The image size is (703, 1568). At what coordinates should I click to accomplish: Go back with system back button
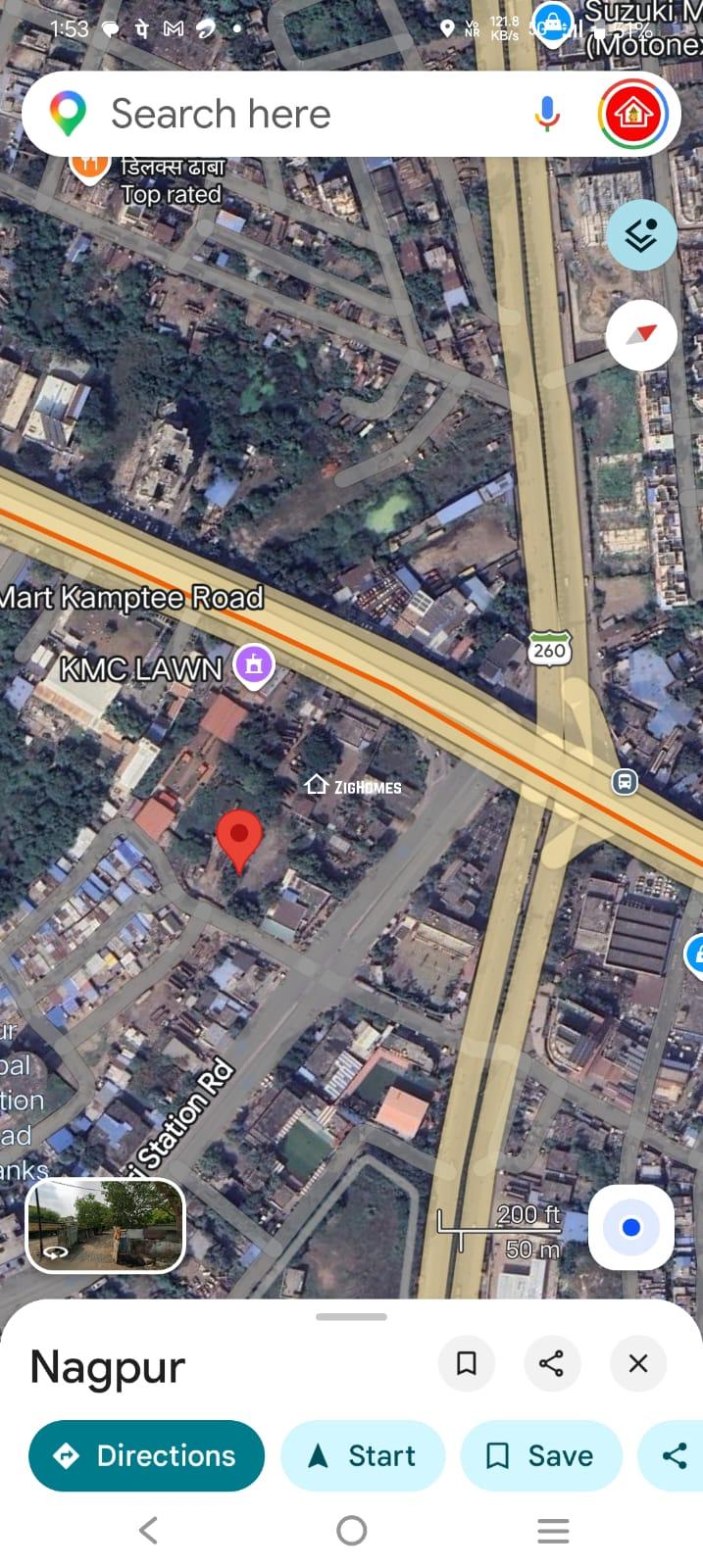149,1530
